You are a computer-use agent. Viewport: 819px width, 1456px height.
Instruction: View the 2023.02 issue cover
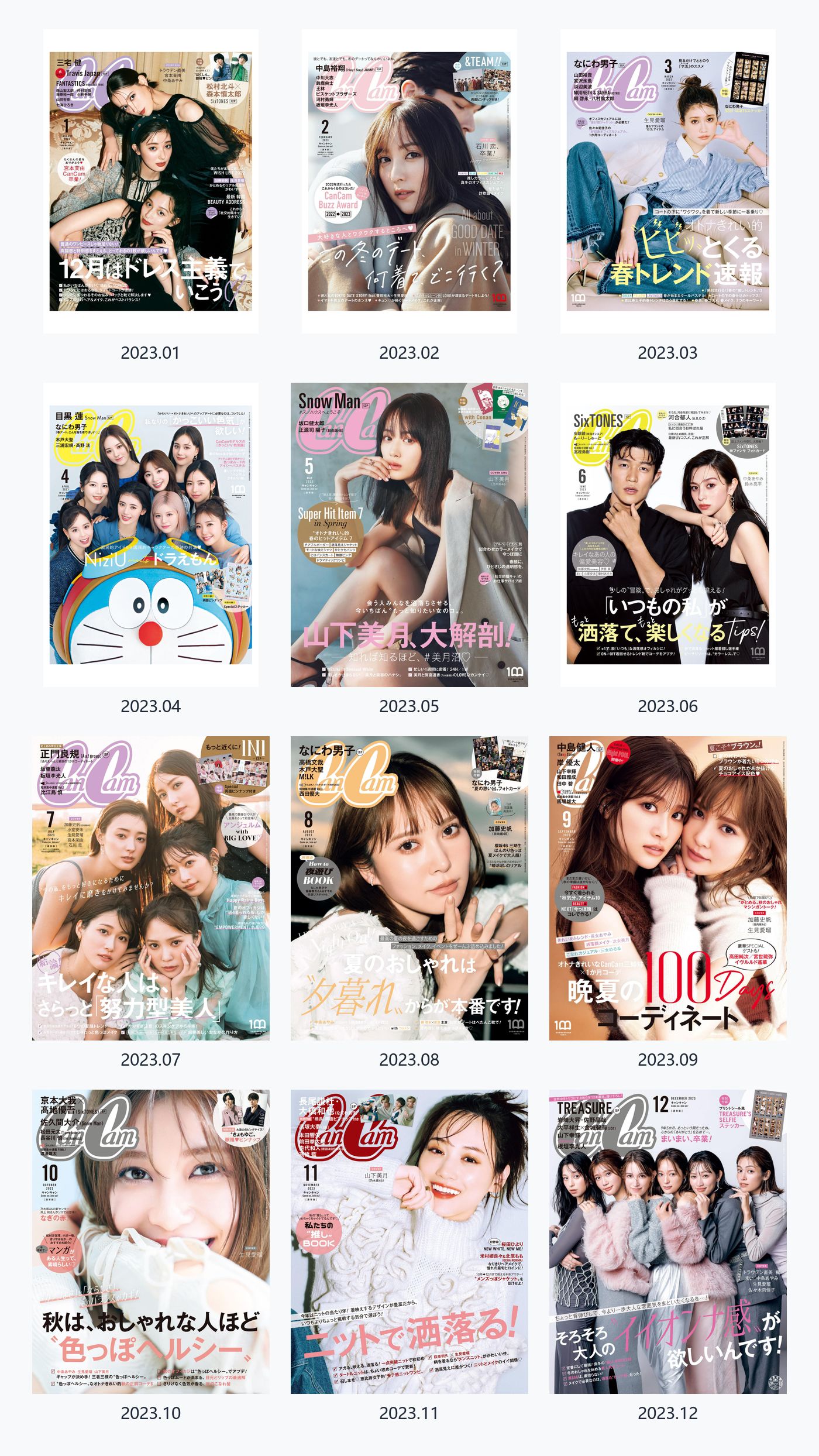[409, 181]
